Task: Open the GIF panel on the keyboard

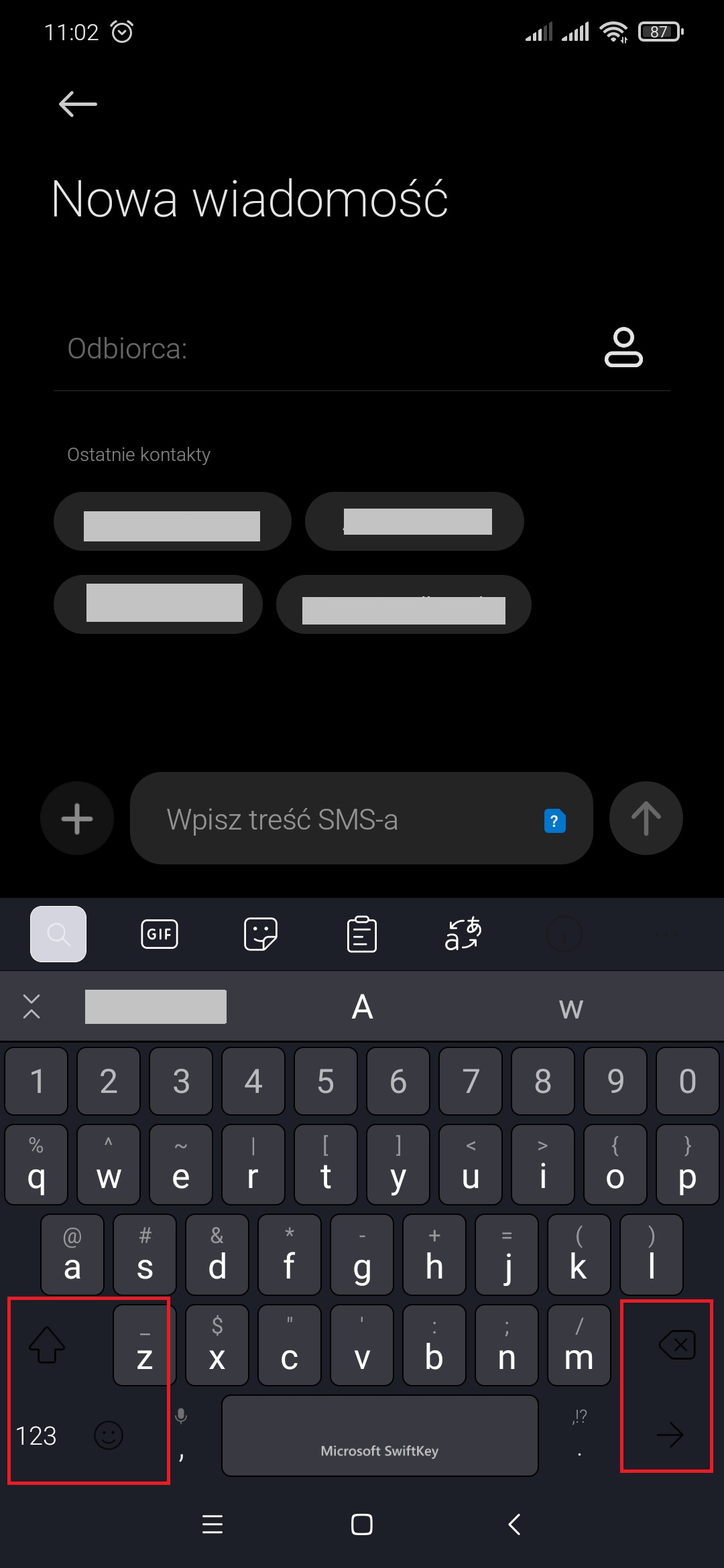Action: click(x=160, y=933)
